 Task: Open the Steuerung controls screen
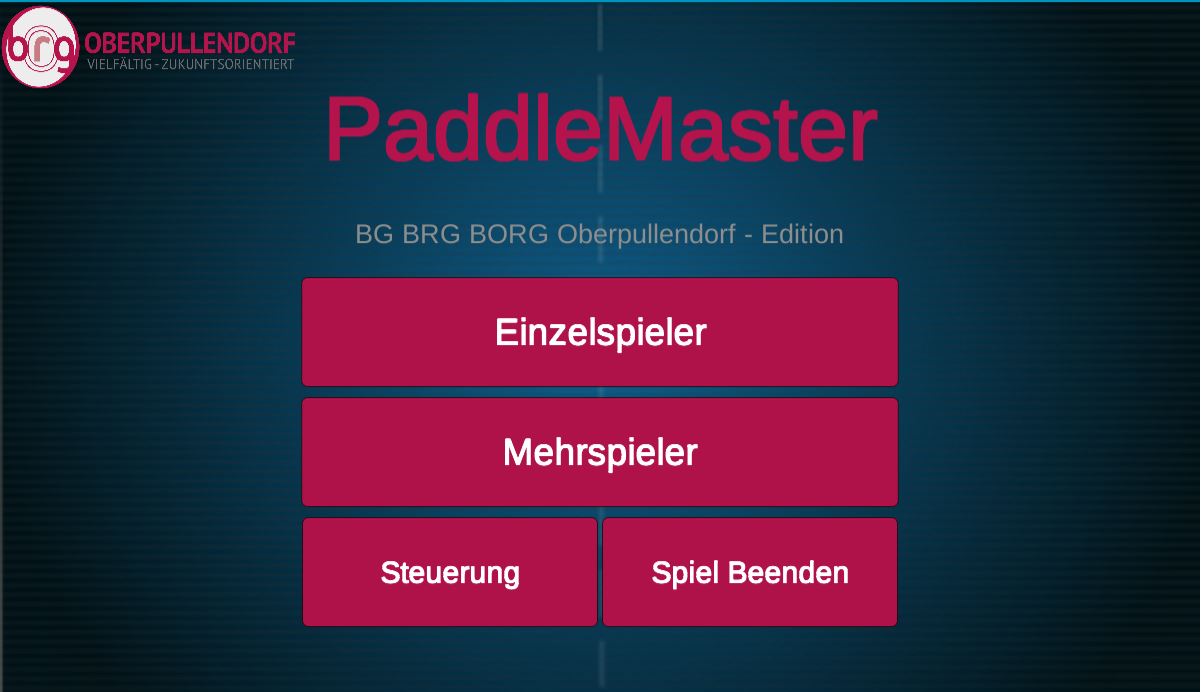450,572
